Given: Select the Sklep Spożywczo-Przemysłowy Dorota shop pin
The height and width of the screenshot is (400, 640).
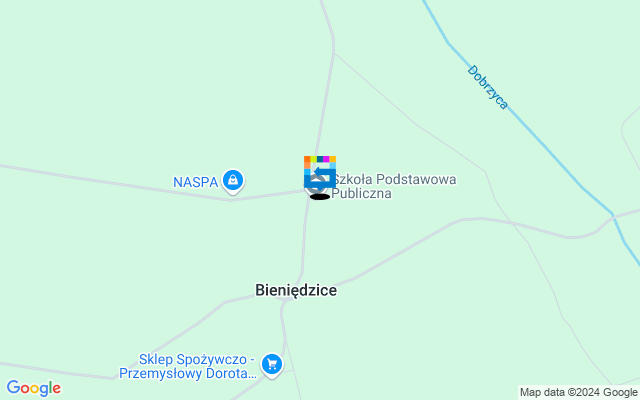Looking at the screenshot, I should click(x=271, y=365).
